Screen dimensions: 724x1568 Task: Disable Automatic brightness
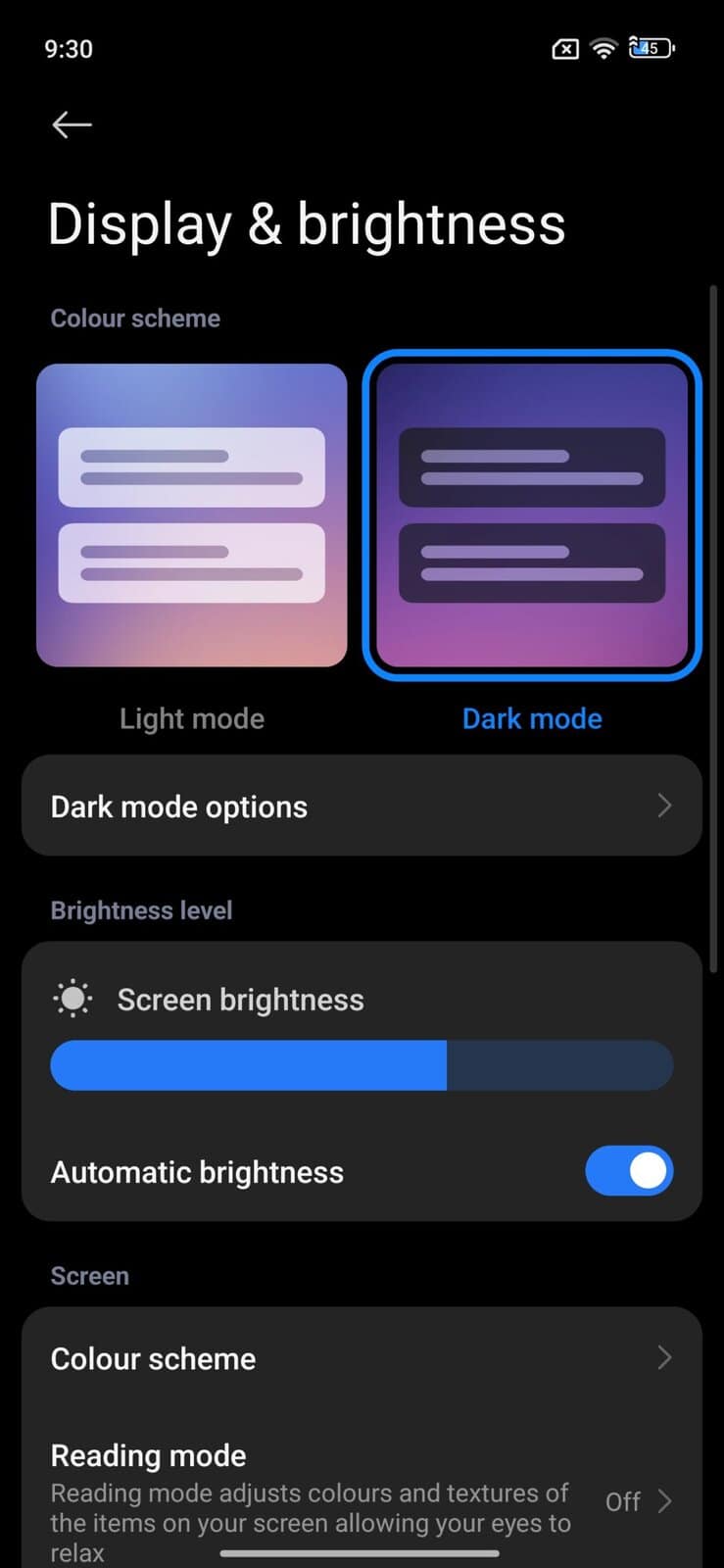click(x=628, y=1171)
